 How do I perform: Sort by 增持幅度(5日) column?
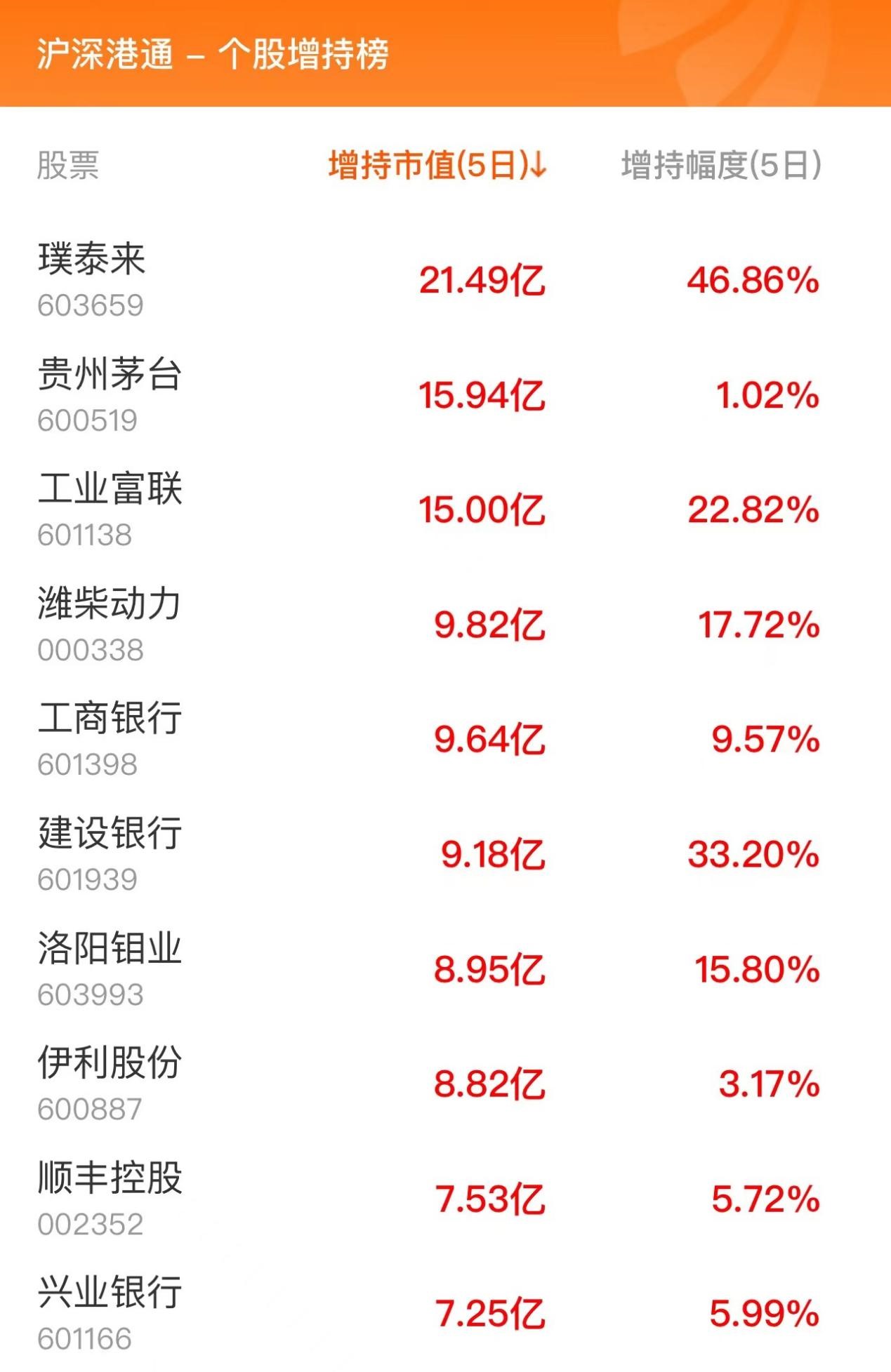721,166
